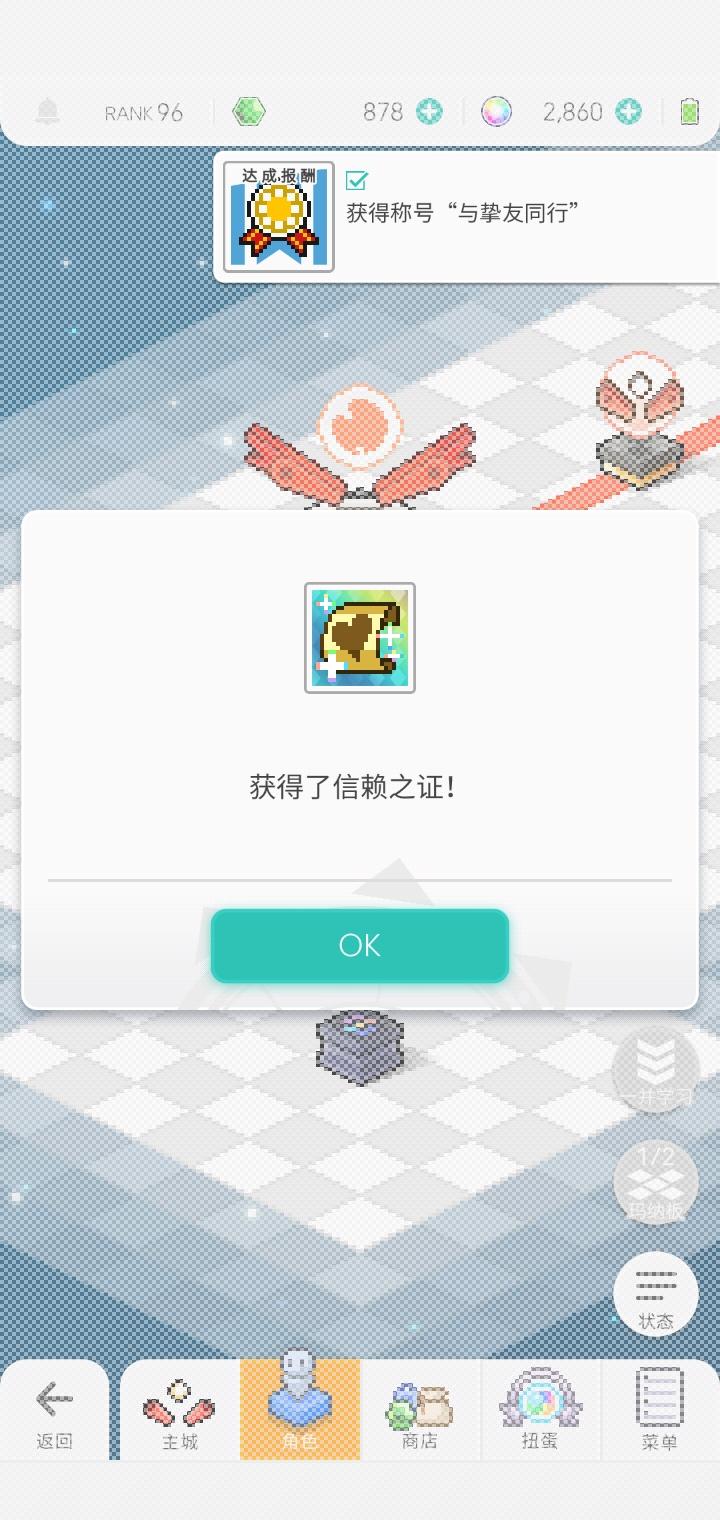Open the 商店 shop tab
Viewport: 720px width, 1520px height.
click(x=420, y=1410)
